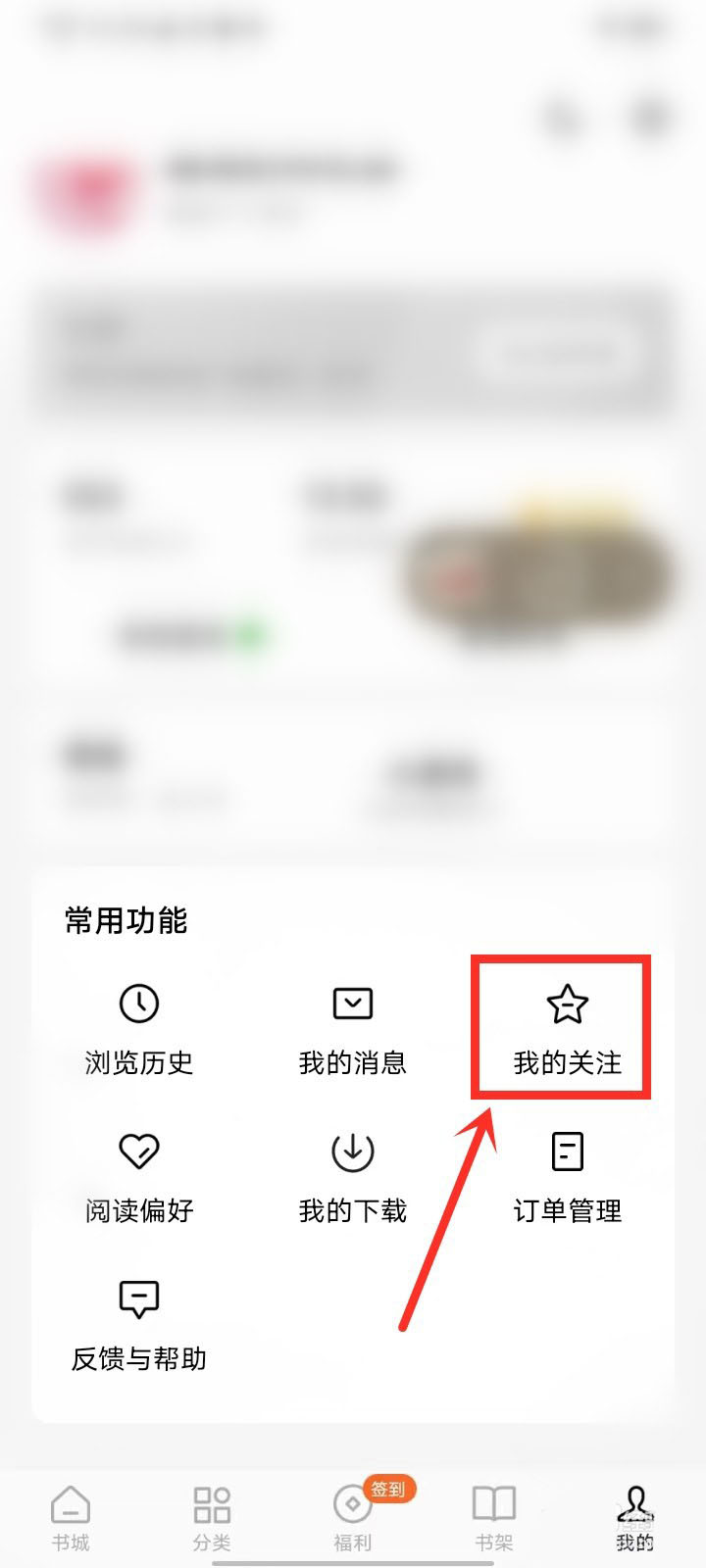Open 浏览历史 browsing history
706x1568 pixels.
138,1028
